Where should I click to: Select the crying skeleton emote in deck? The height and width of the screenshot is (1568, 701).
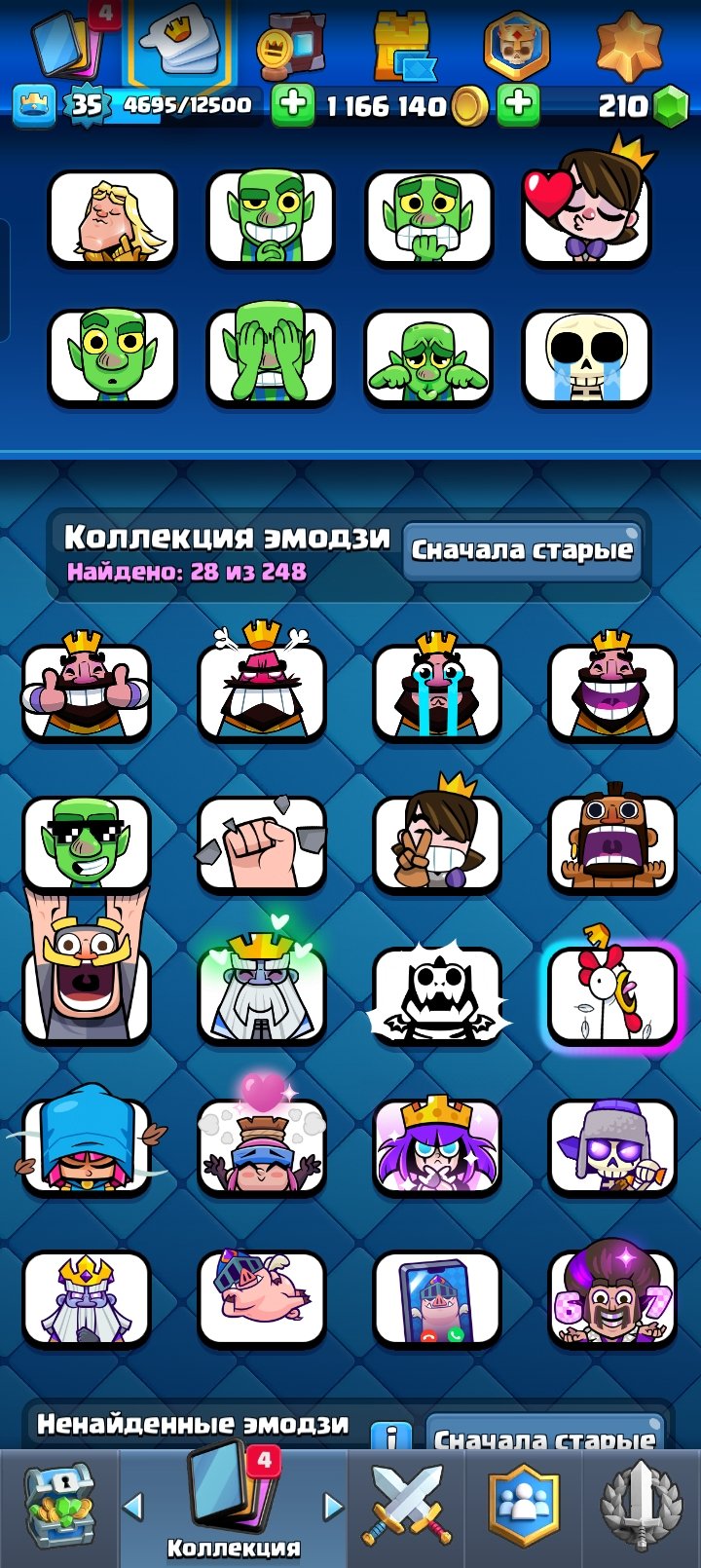coord(586,356)
